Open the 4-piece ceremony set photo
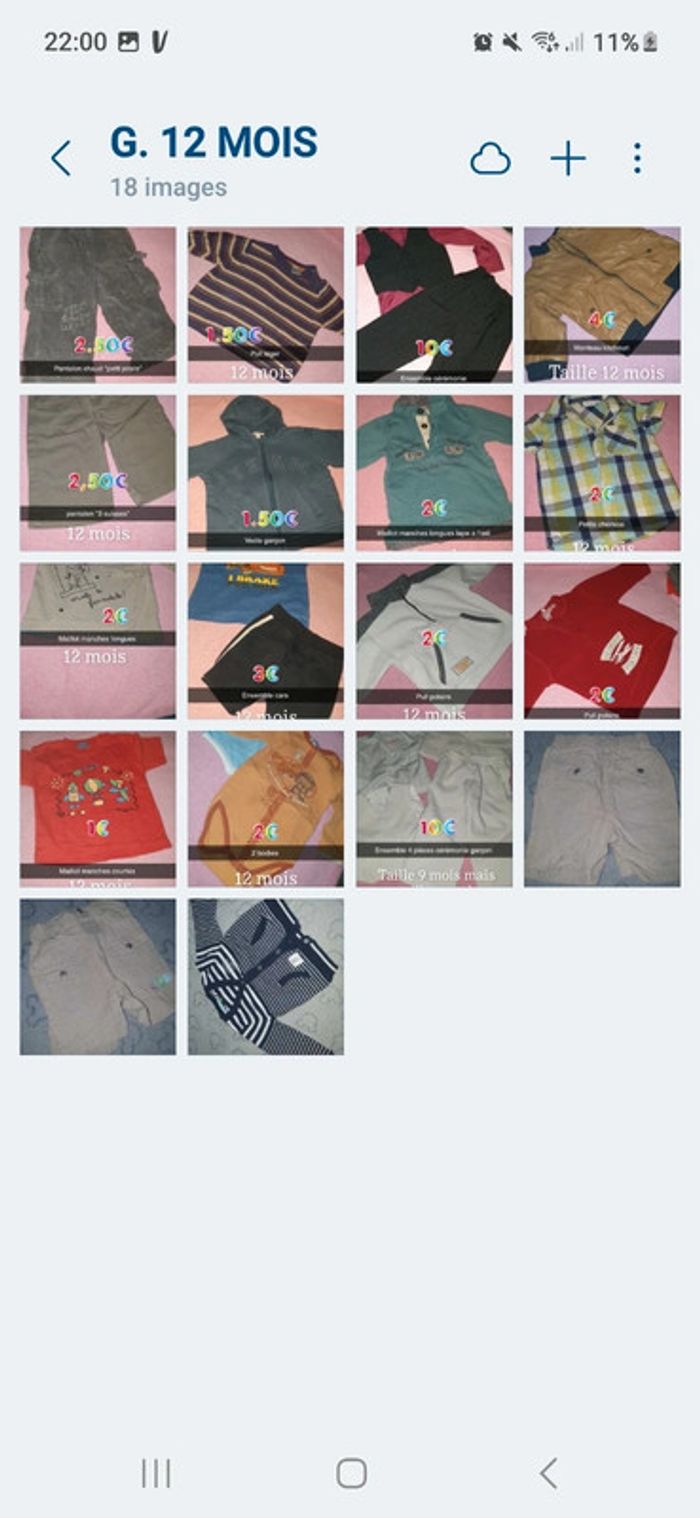The height and width of the screenshot is (1518, 700). click(434, 809)
